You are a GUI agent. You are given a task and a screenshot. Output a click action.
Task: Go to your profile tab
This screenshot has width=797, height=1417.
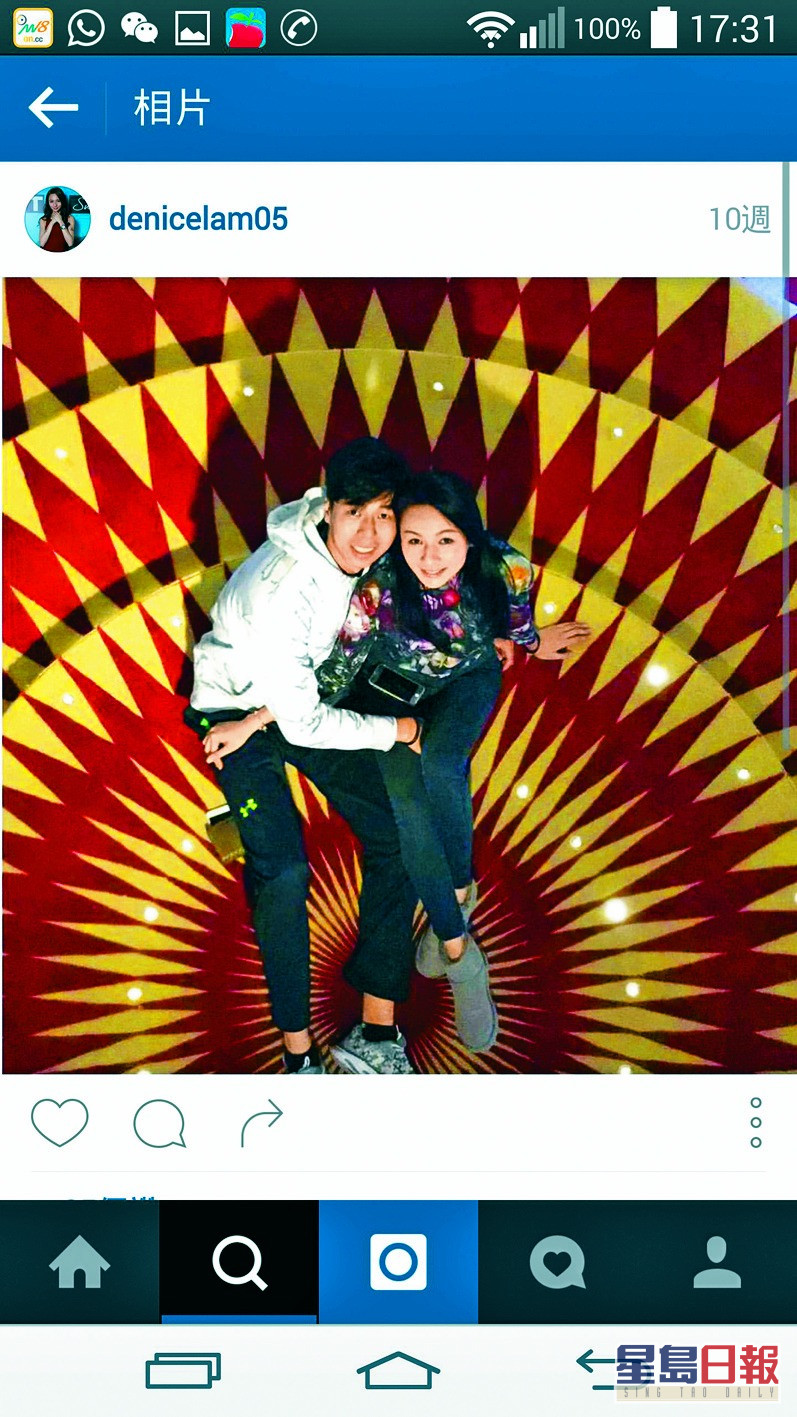pyautogui.click(x=717, y=1262)
